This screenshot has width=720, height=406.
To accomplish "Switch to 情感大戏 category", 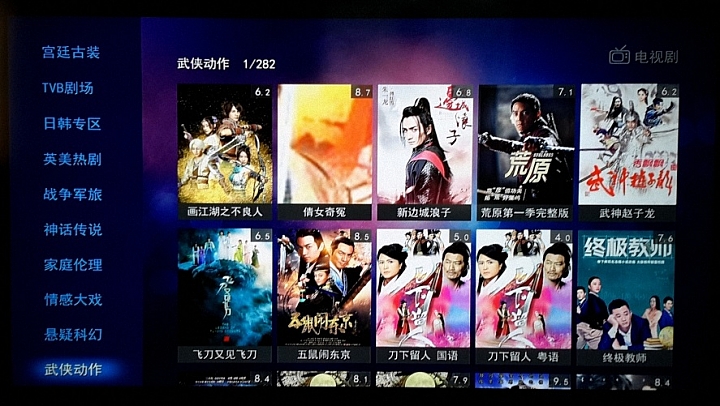I will (72, 299).
